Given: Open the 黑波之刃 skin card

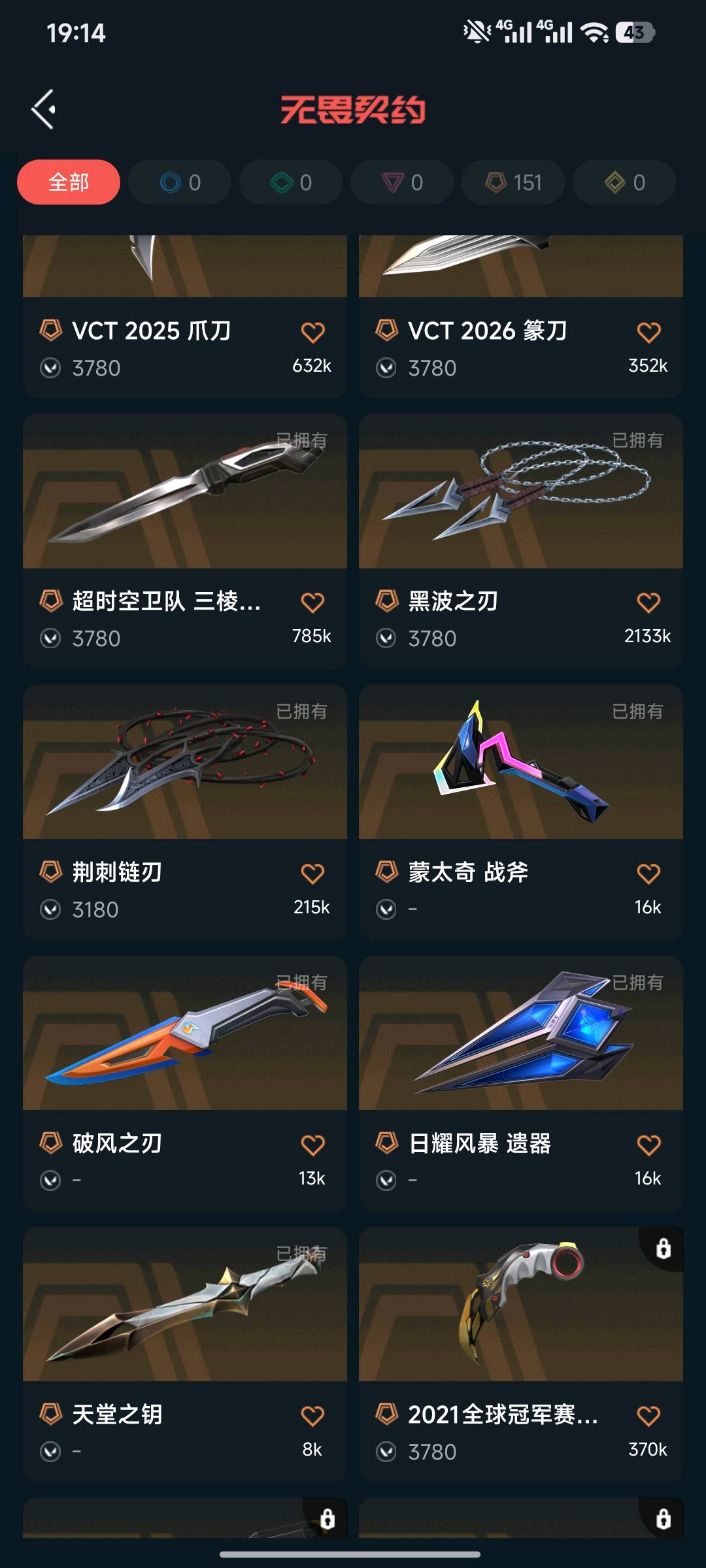Looking at the screenshot, I should tap(521, 541).
